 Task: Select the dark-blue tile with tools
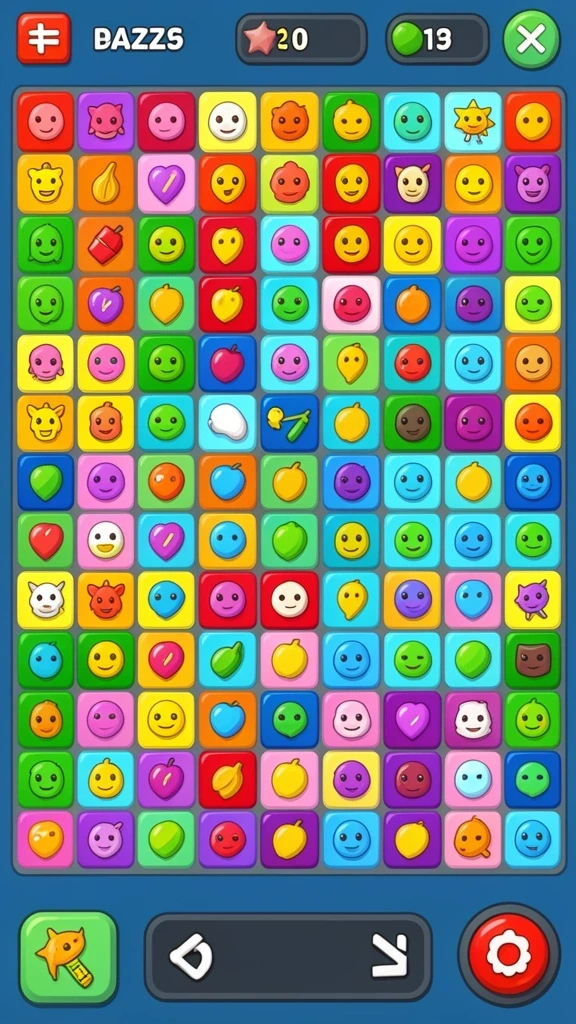tap(289, 423)
